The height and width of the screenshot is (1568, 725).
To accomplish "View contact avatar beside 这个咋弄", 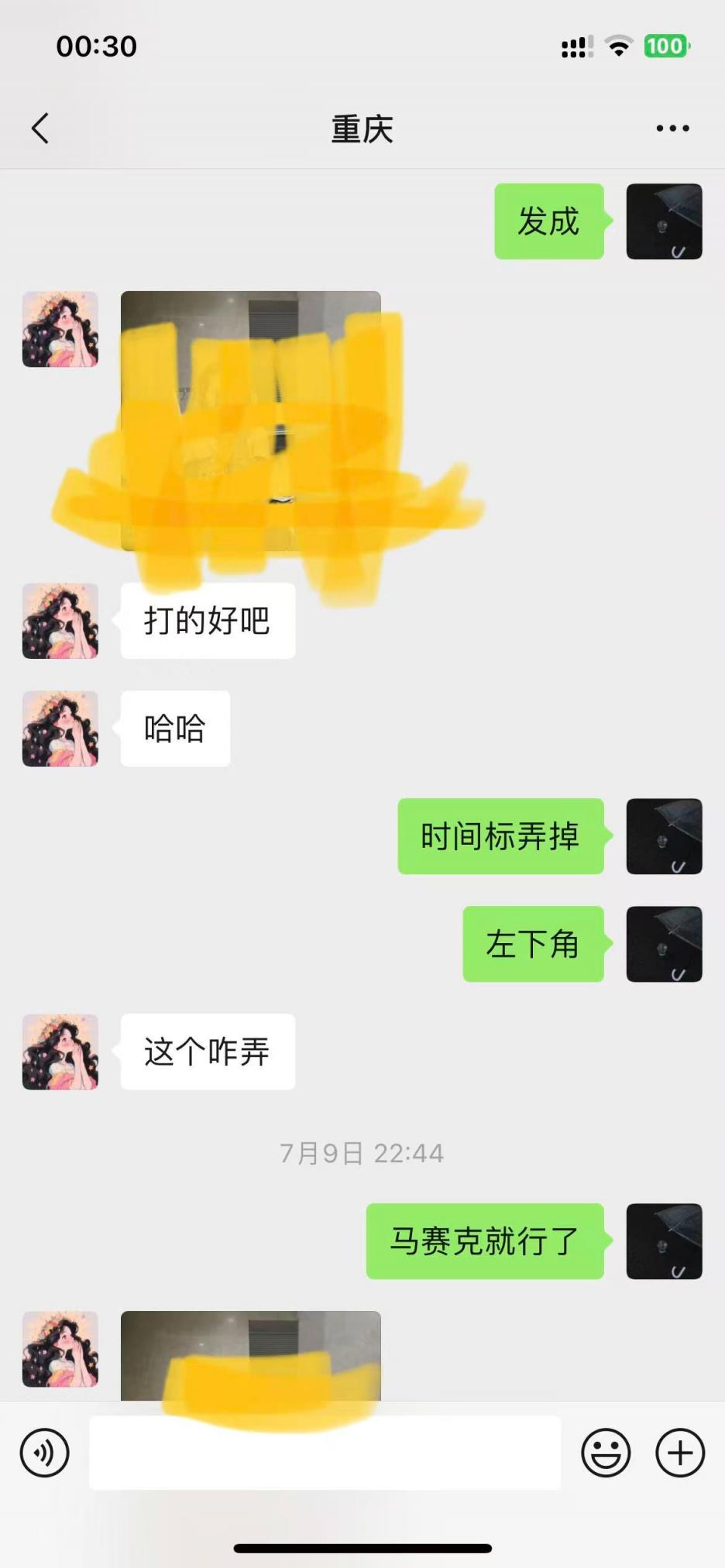I will pyautogui.click(x=60, y=1052).
